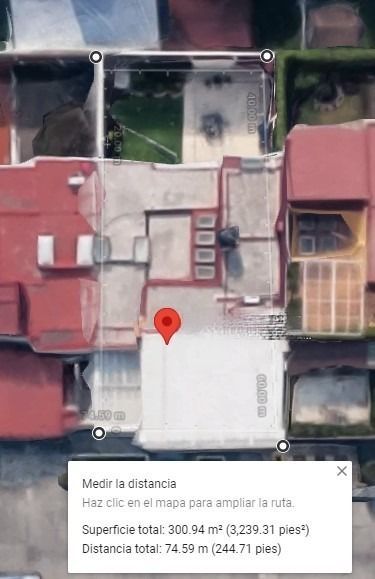Close the Medir la distancia panel
375x579 pixels.
point(342,471)
